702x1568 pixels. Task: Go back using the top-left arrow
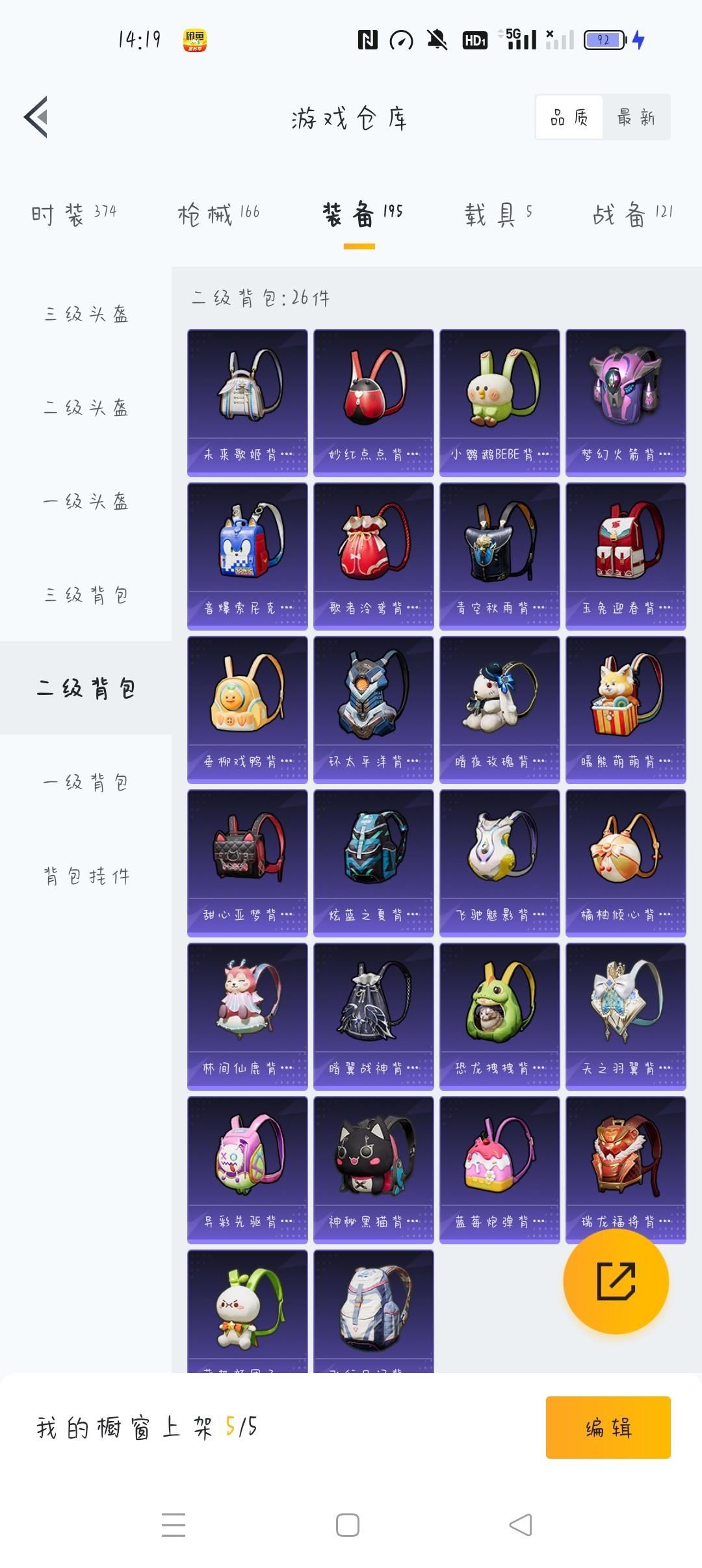point(36,117)
